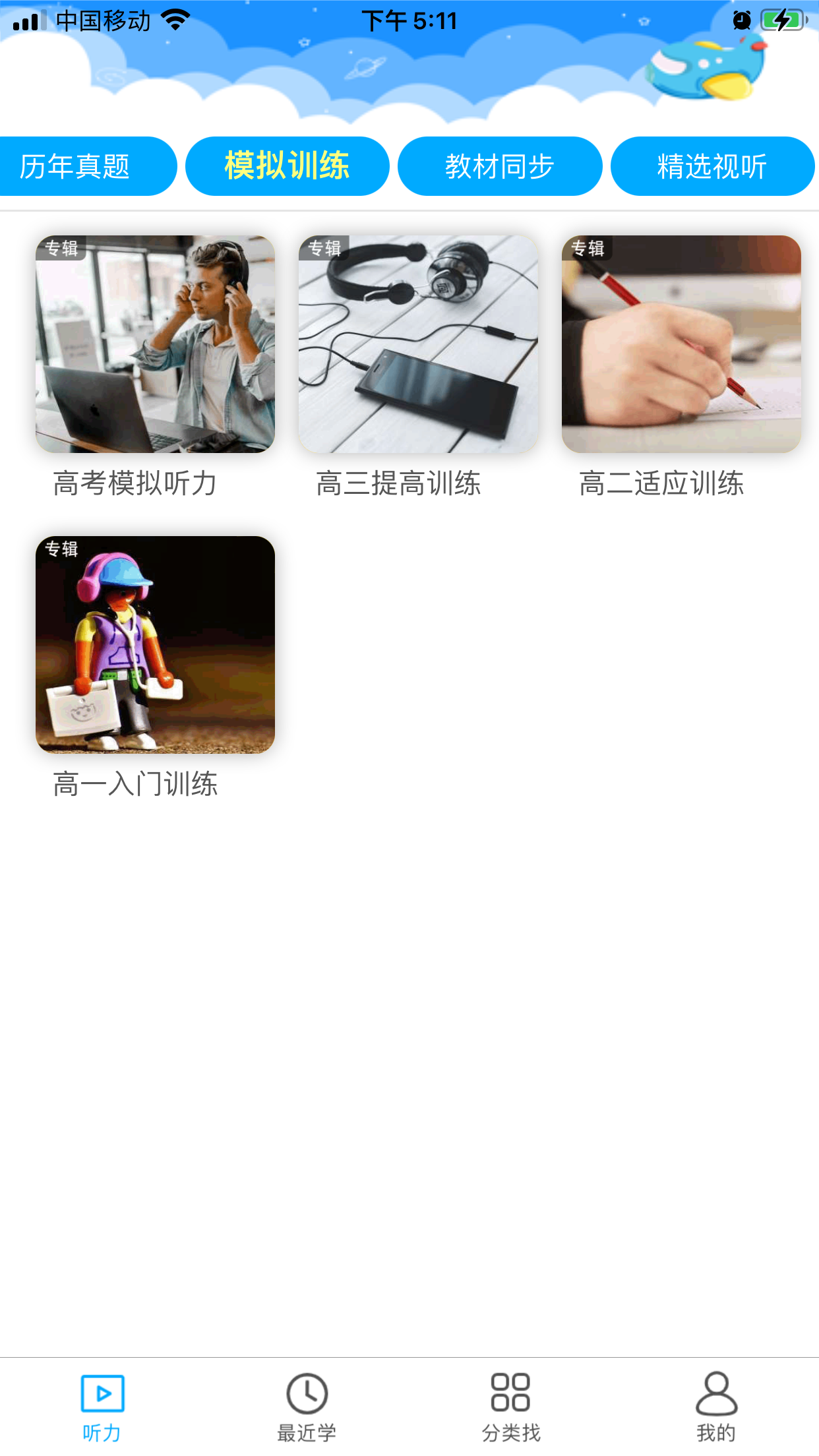Click the 高二适应训练 text label
819x1456 pixels.
click(662, 485)
